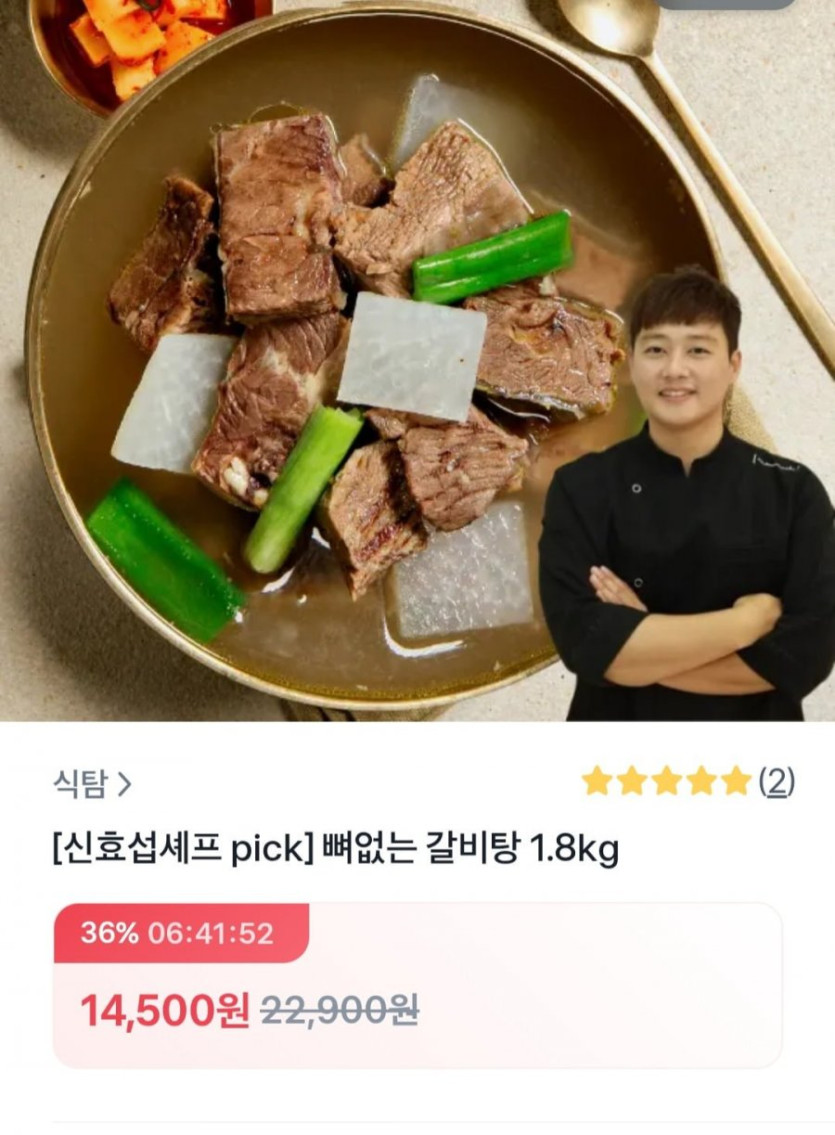This screenshot has width=835, height=1135.
Task: Open the 식탐 brand store link
Action: [92, 784]
